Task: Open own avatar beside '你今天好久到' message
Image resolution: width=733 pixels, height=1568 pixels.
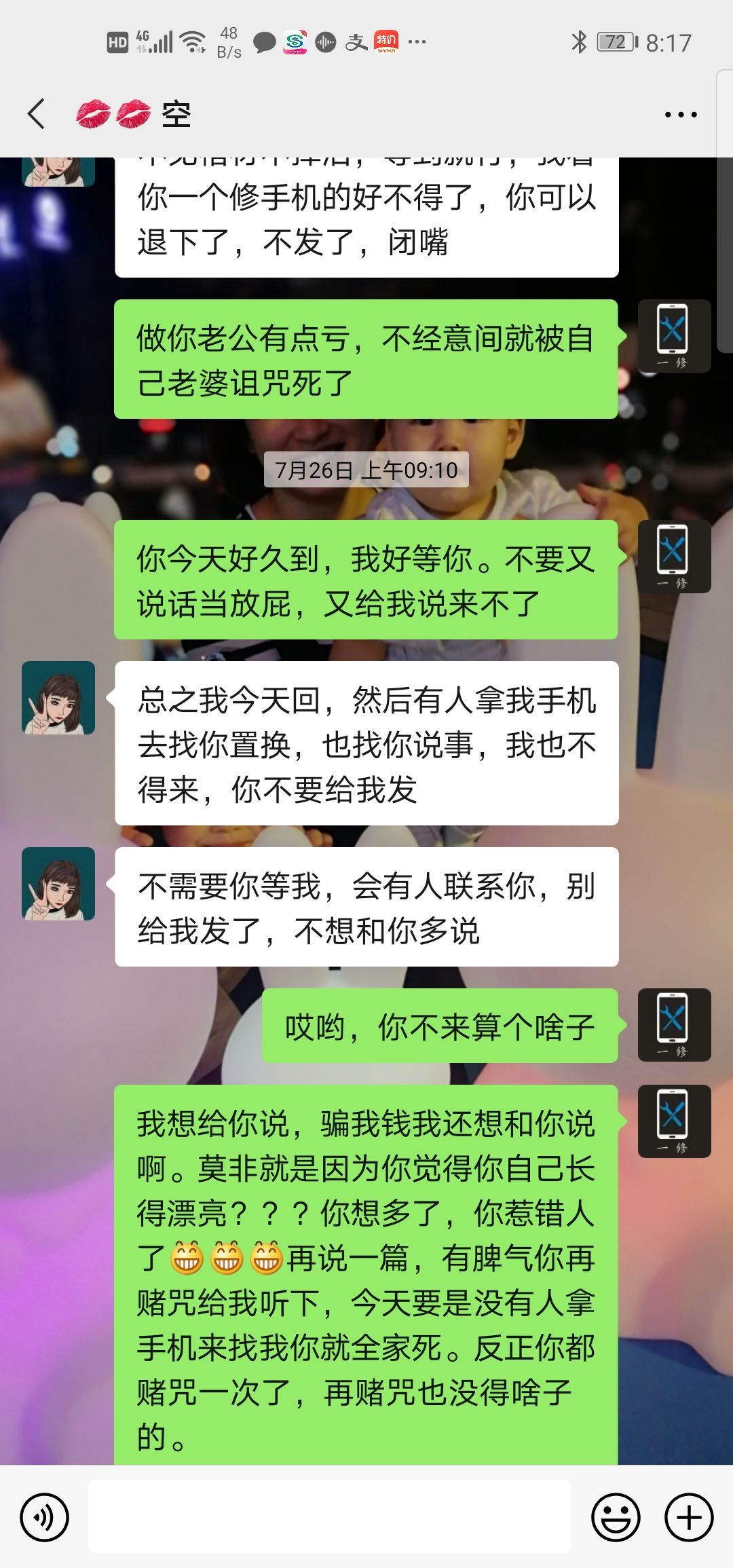Action: (674, 557)
